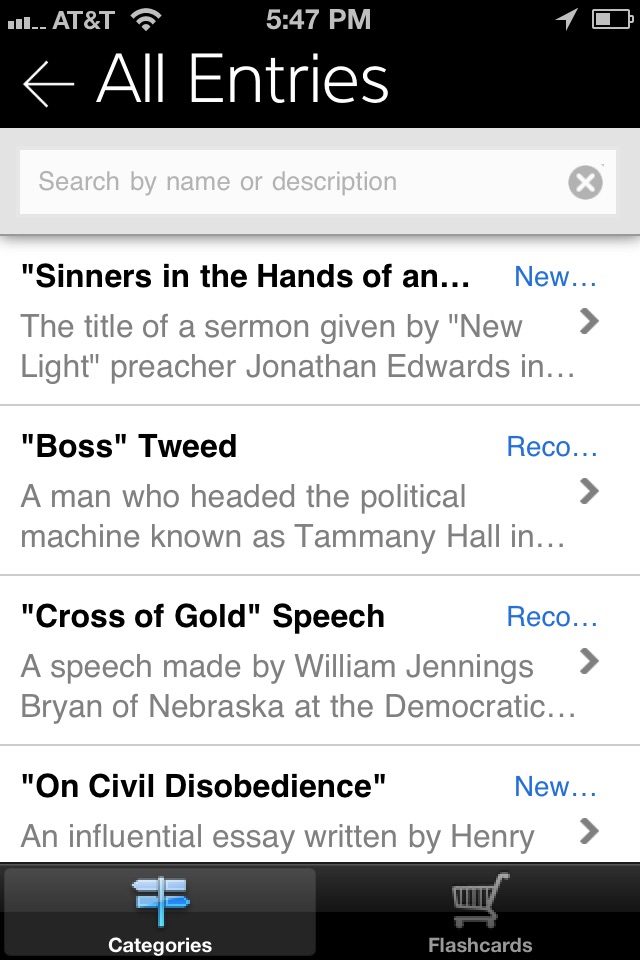Switch to the Flashcards tab
640x960 pixels.
click(x=480, y=914)
